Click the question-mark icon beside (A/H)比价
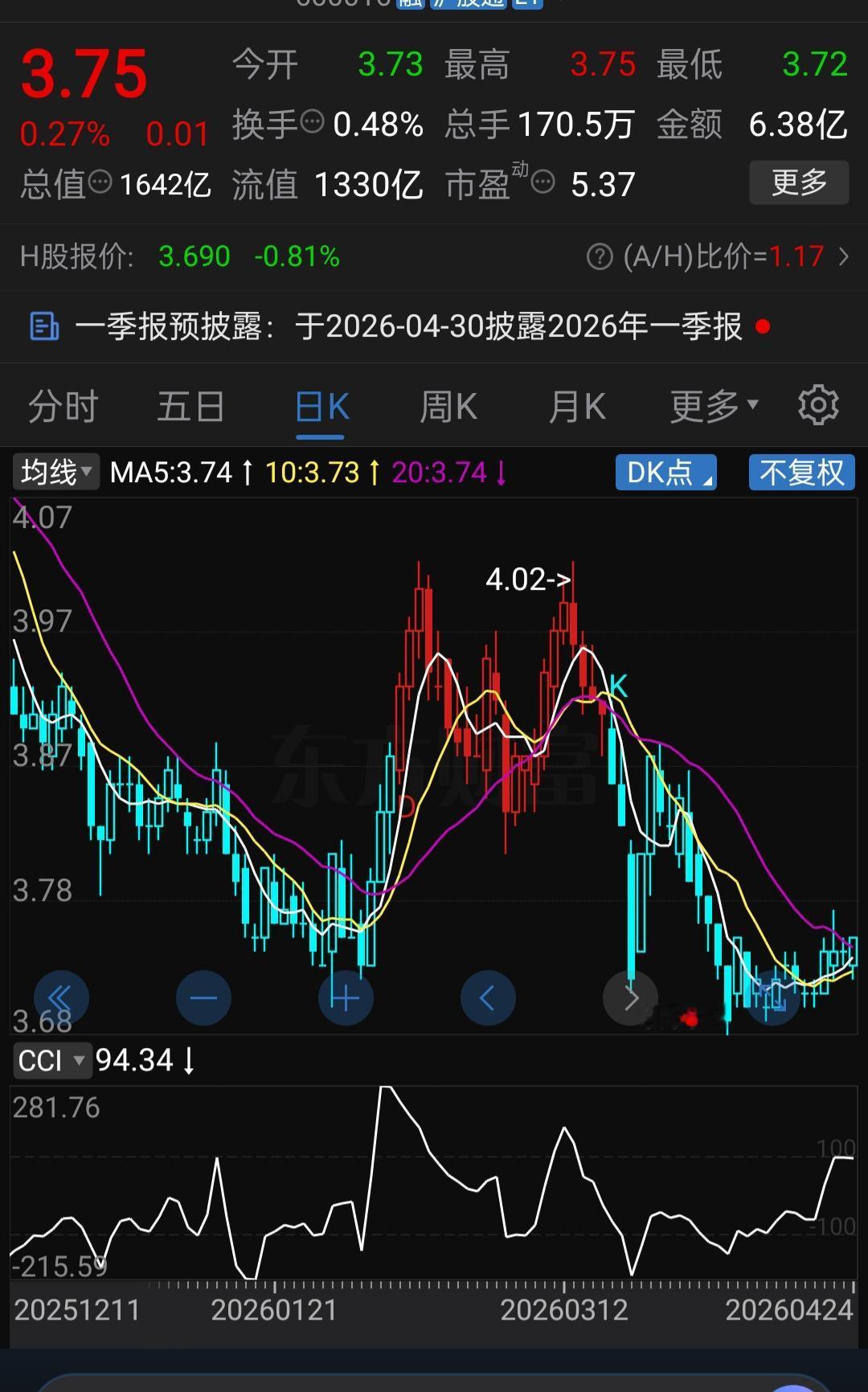 point(599,256)
